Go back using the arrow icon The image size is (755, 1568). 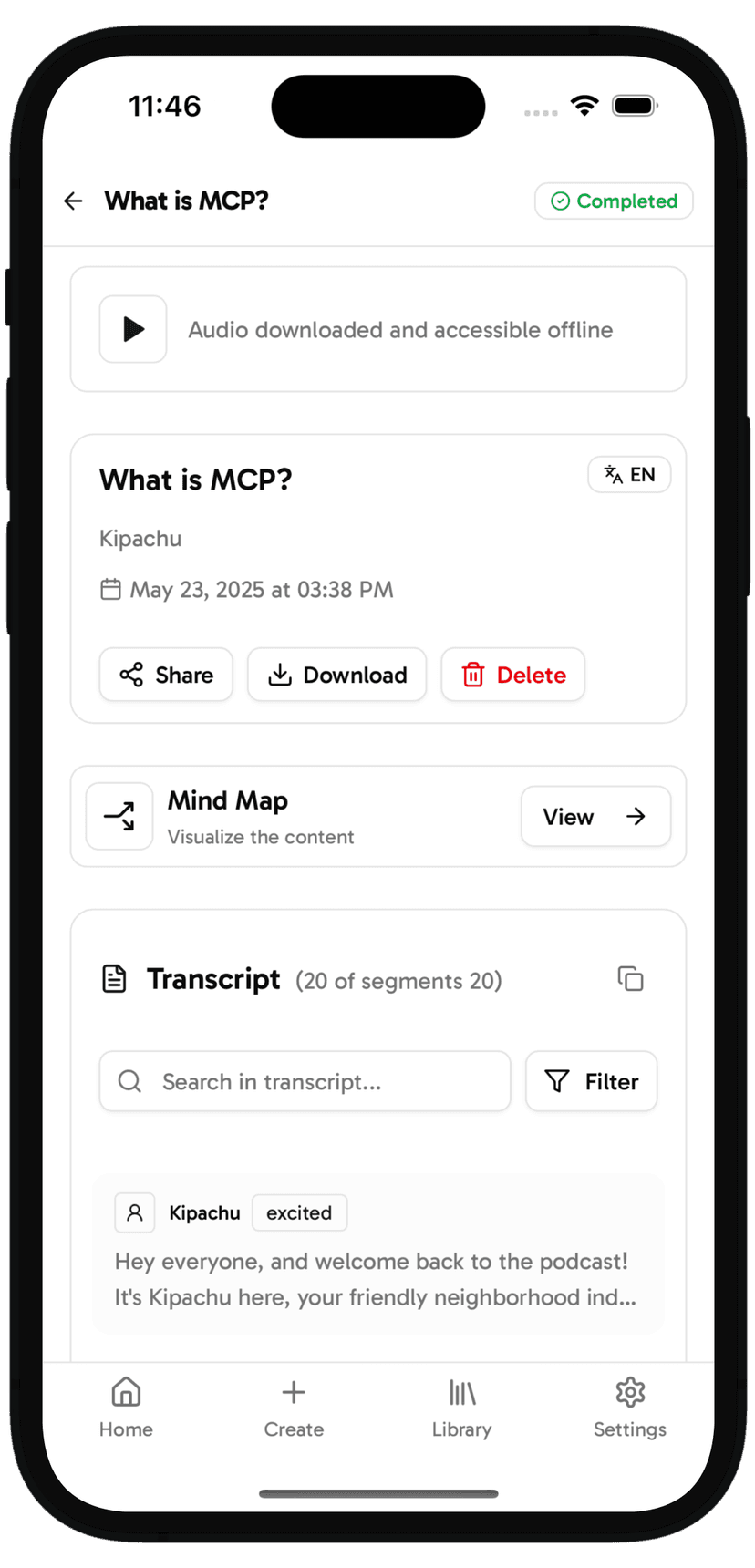74,201
